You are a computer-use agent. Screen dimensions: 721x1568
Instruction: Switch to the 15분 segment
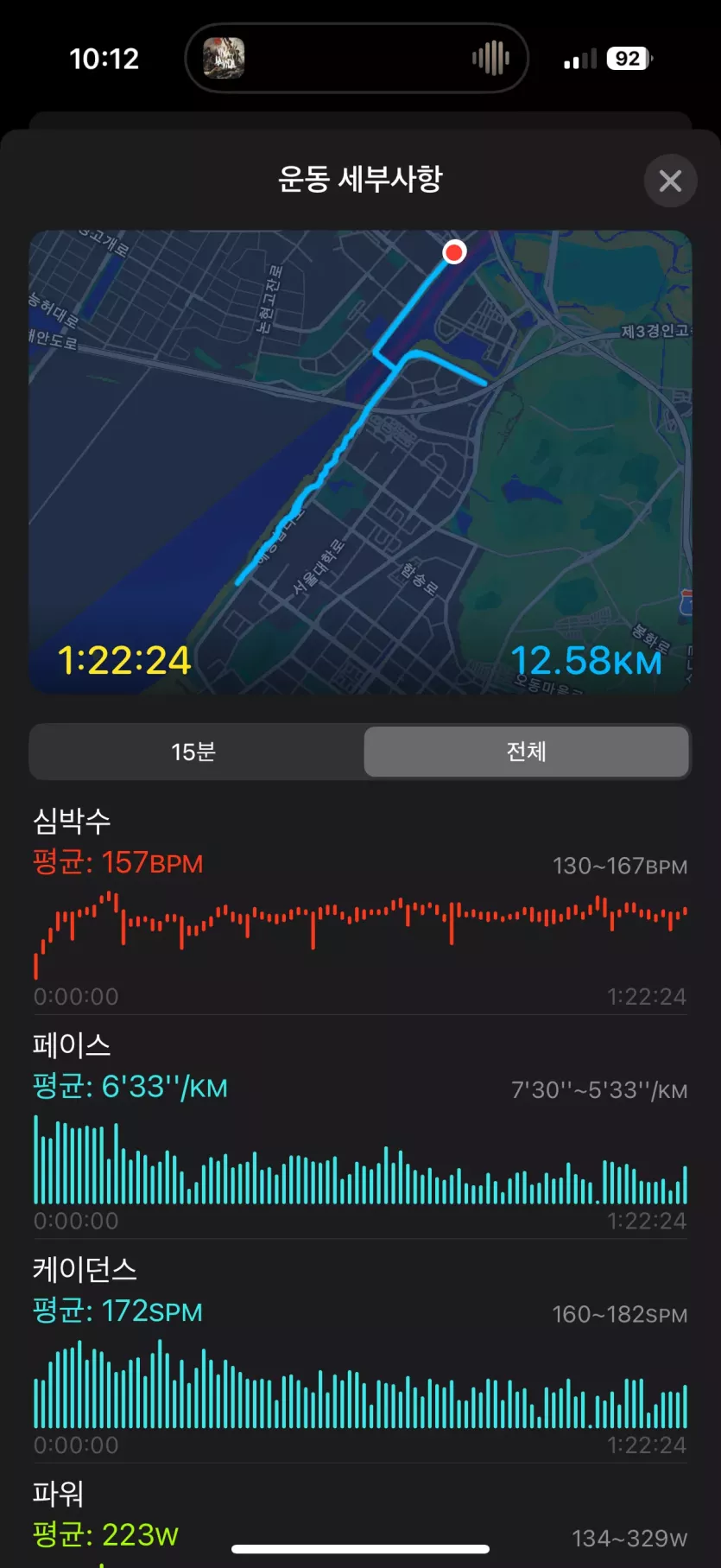click(x=193, y=752)
